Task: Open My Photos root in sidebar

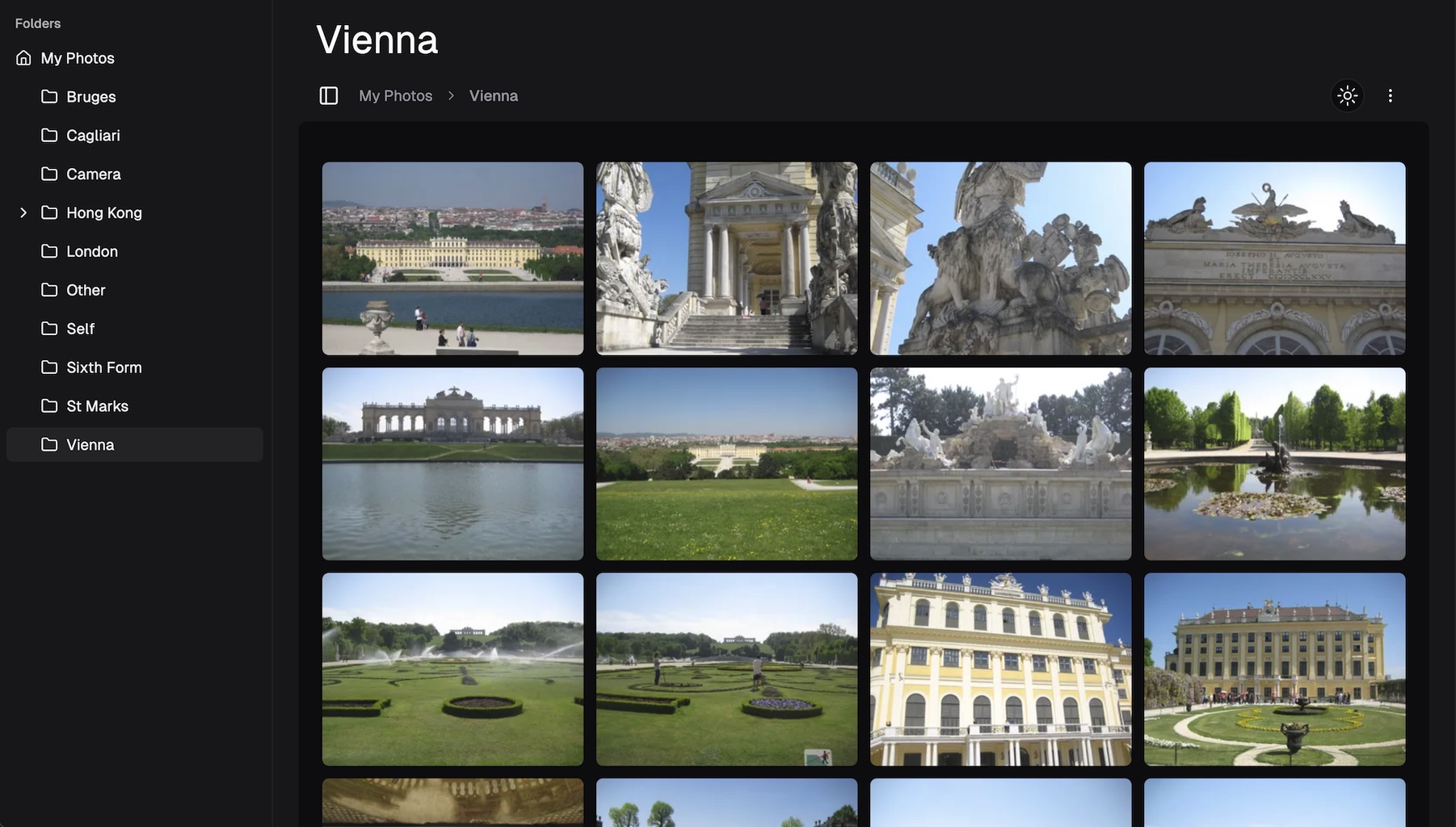Action: tap(78, 58)
